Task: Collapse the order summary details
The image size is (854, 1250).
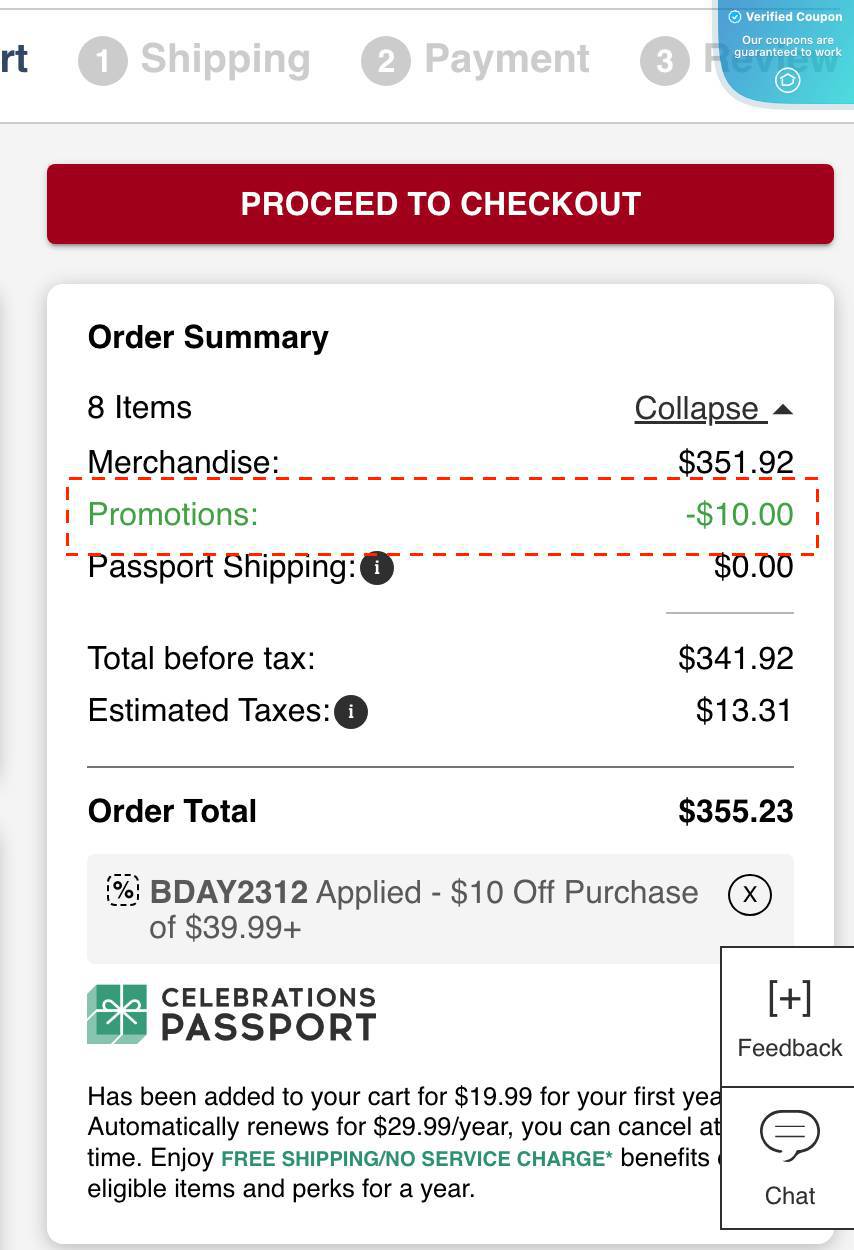Action: point(713,409)
